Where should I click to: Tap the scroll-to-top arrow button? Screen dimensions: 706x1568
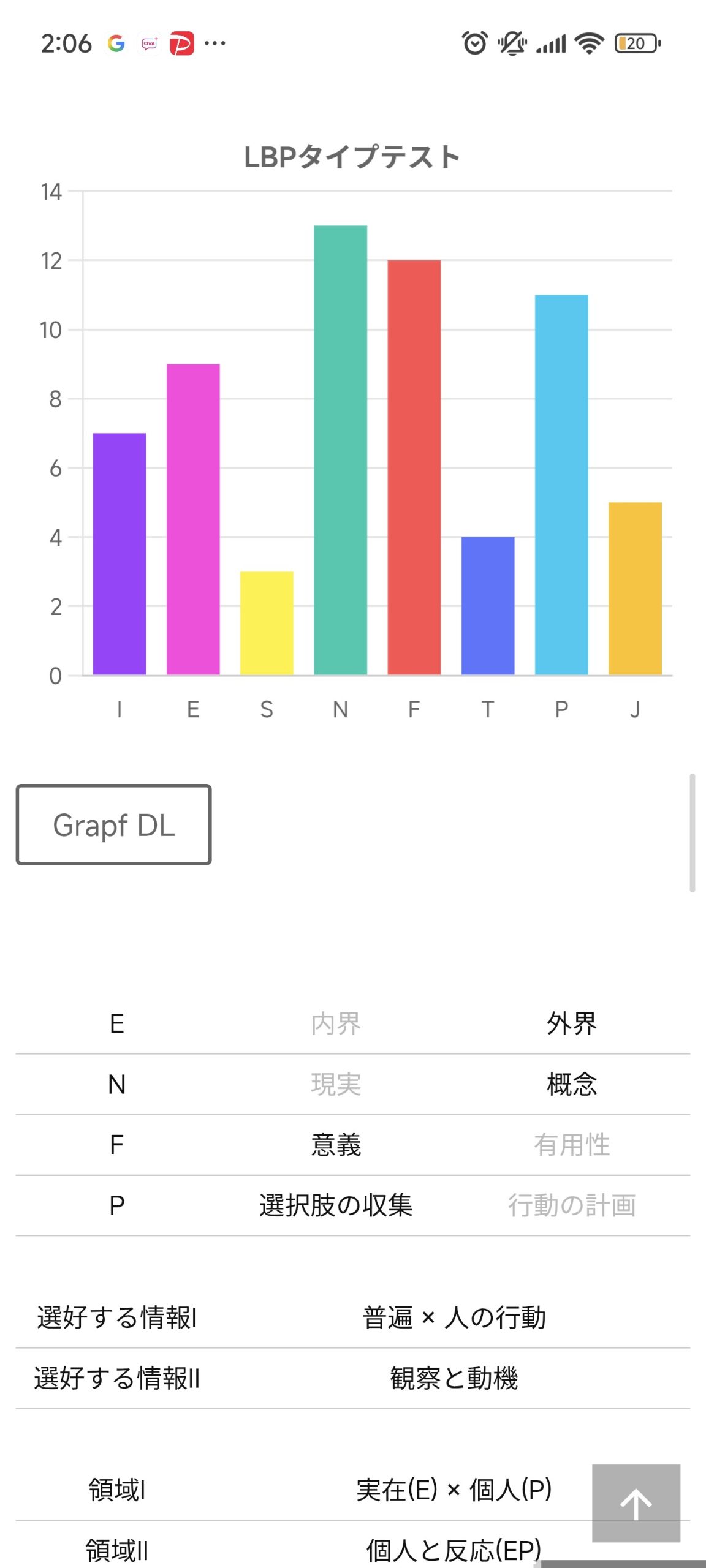pos(636,1503)
